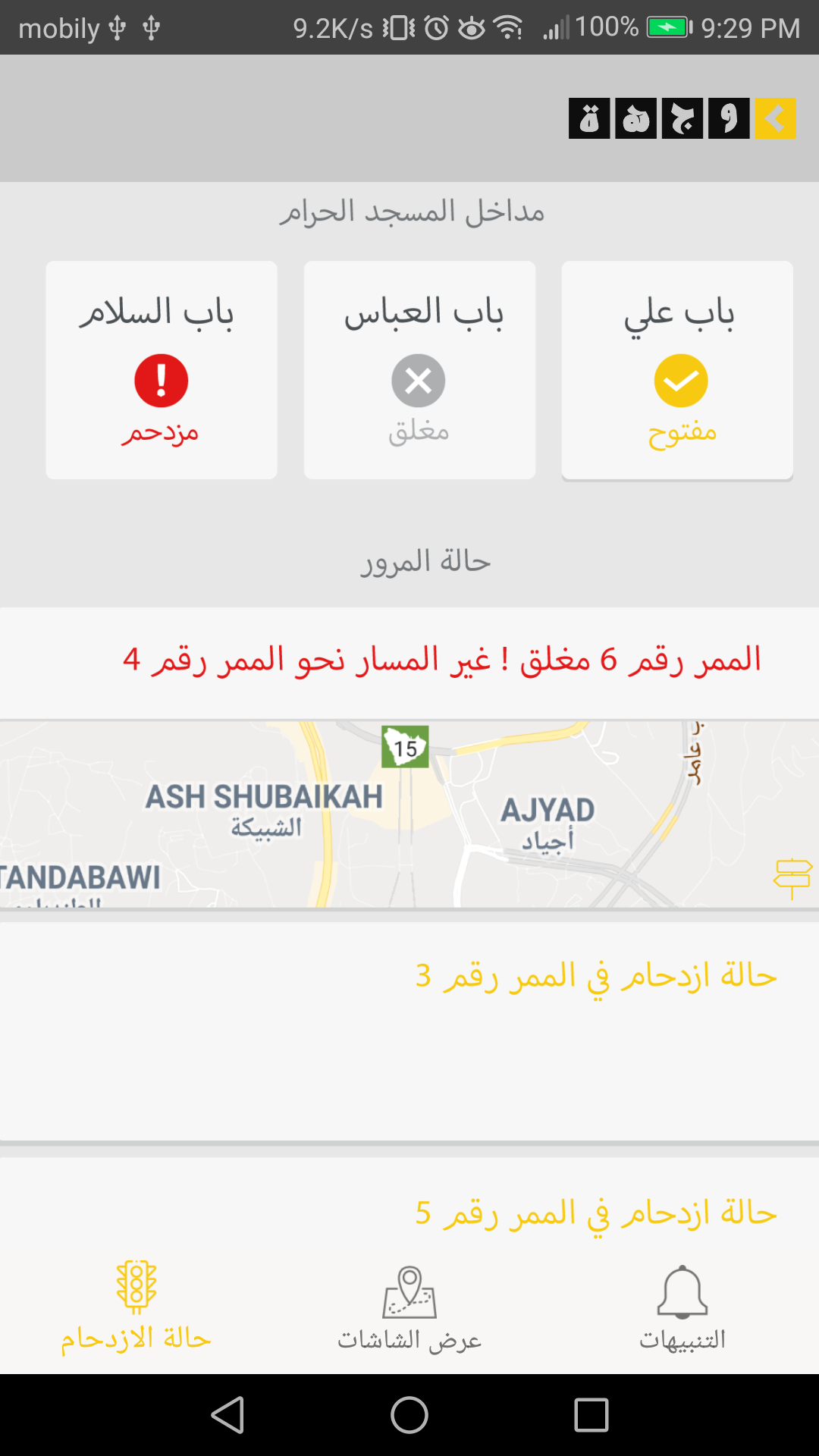
Task: Tap the yellow back arrow in header
Action: 775,118
